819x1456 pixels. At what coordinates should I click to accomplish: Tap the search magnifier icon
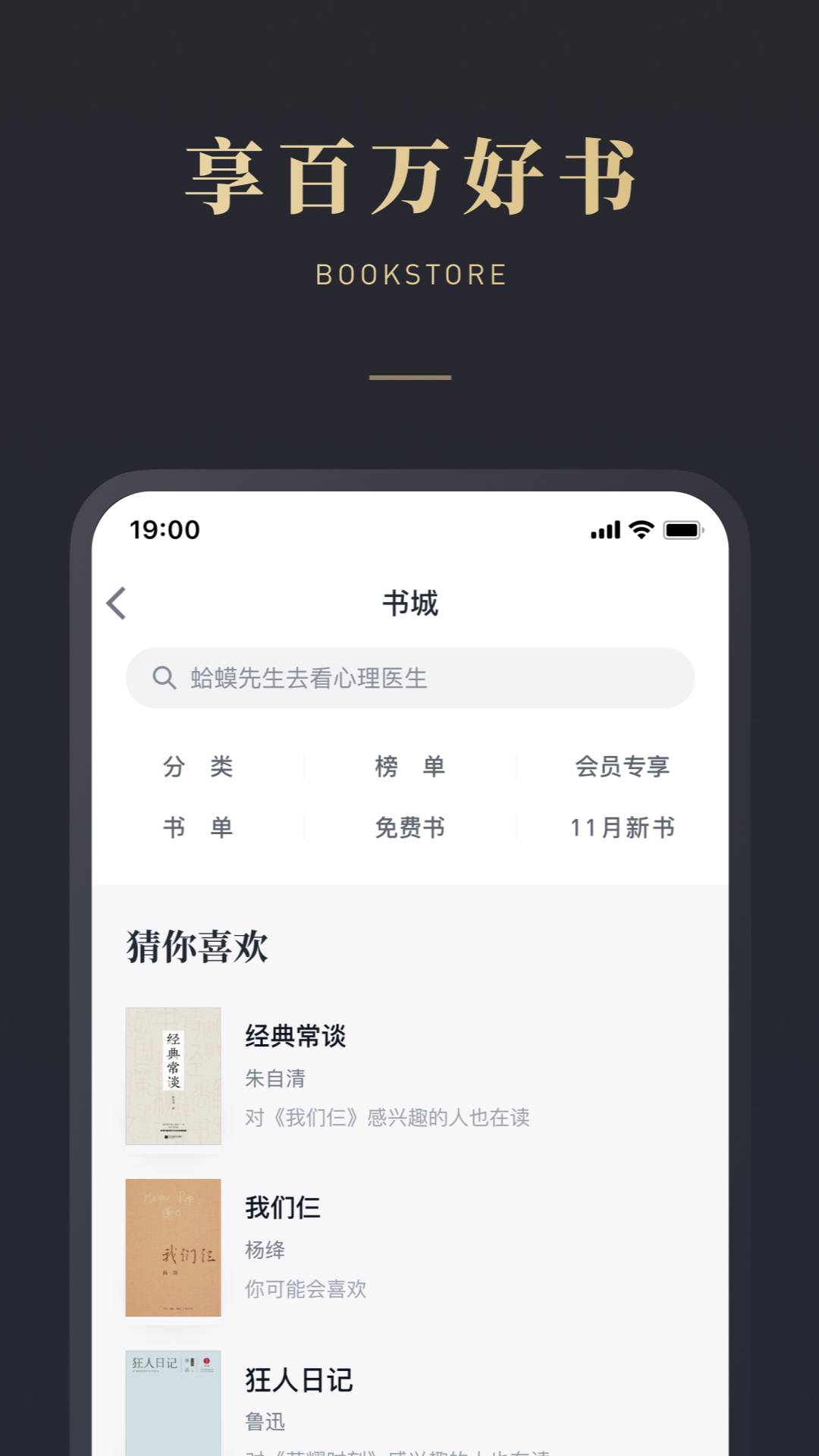[x=164, y=679]
